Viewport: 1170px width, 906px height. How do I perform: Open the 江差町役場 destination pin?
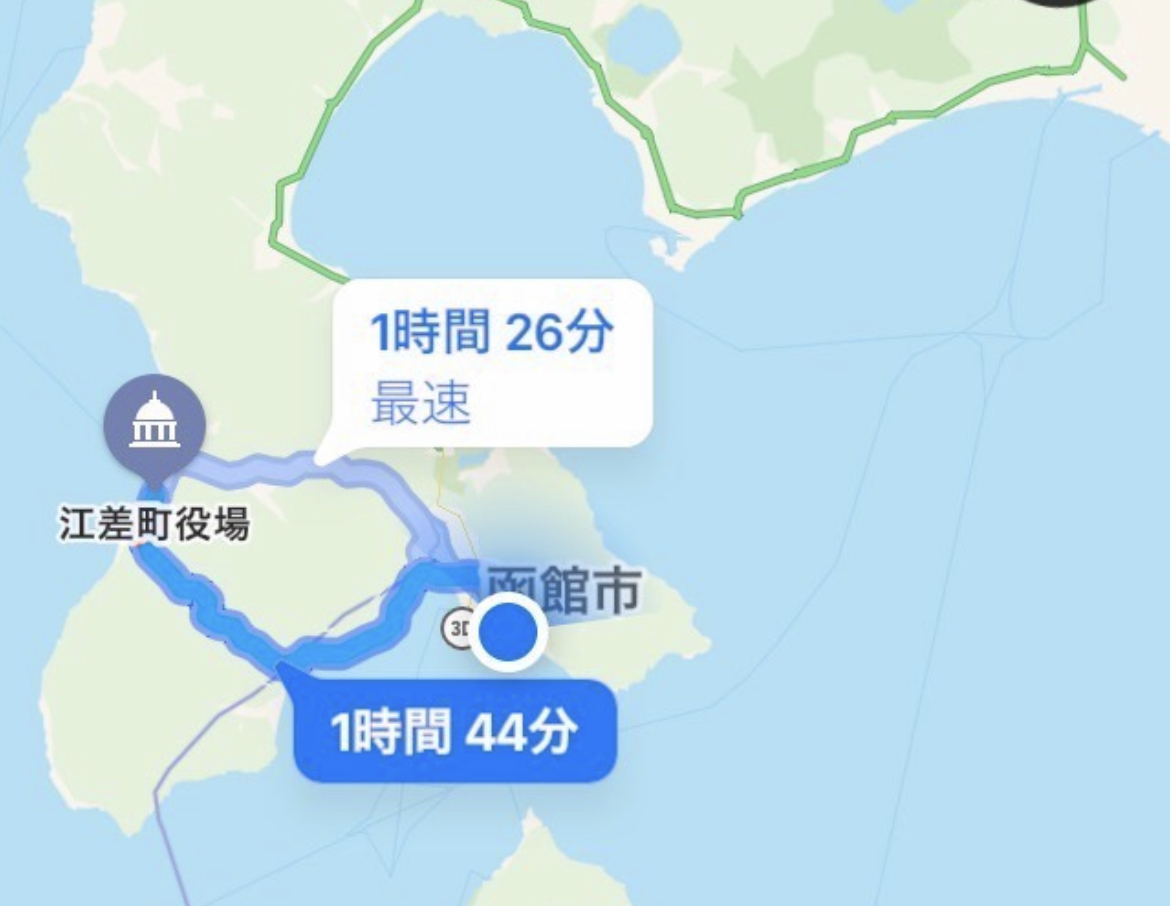154,428
